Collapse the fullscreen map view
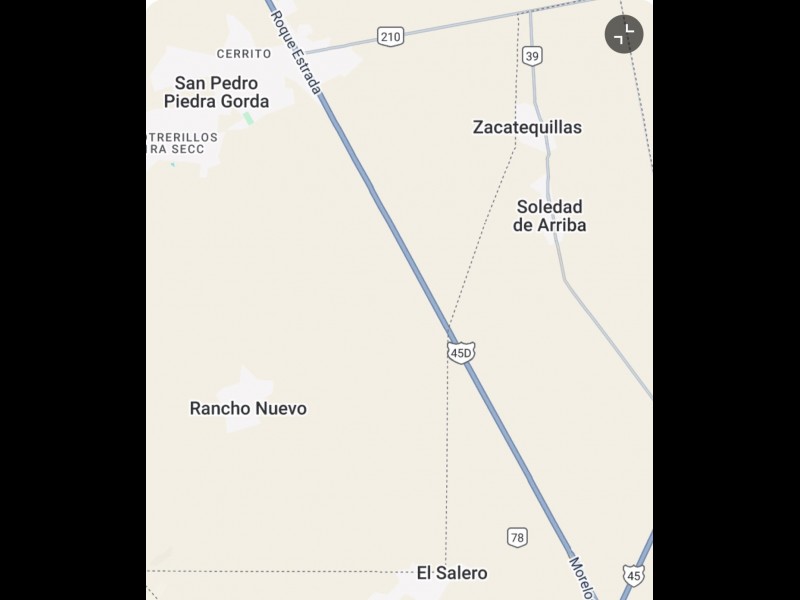Screen dimensions: 800x600 (x=623, y=35)
